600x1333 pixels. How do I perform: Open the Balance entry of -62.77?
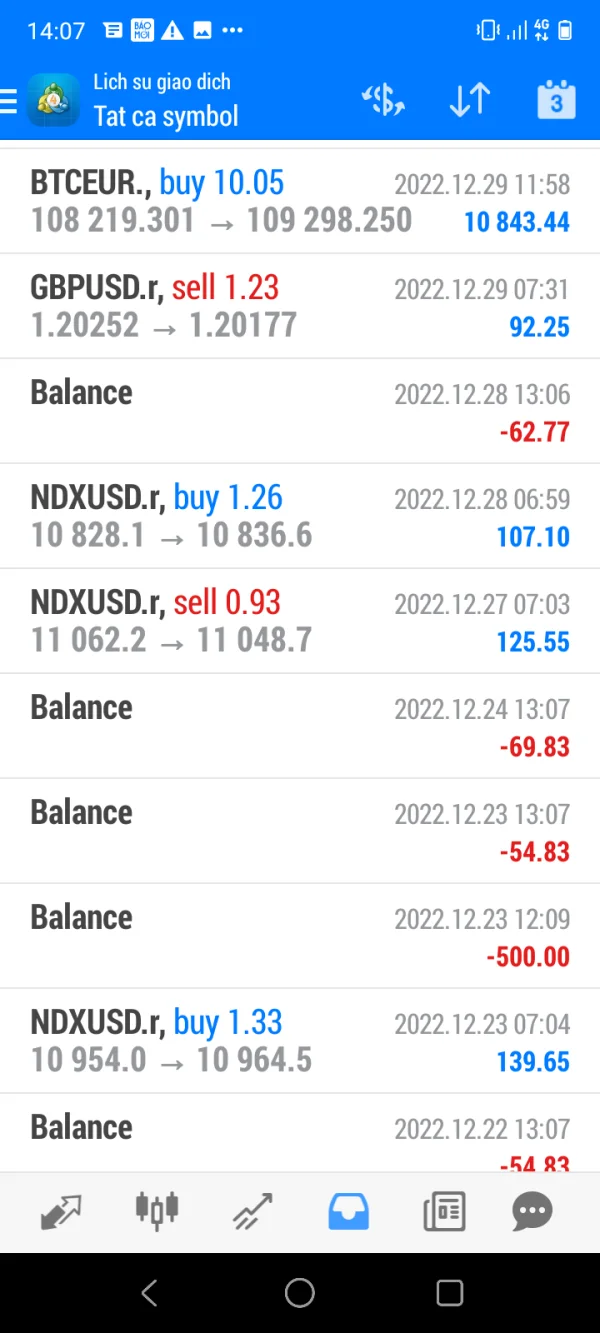[x=300, y=411]
